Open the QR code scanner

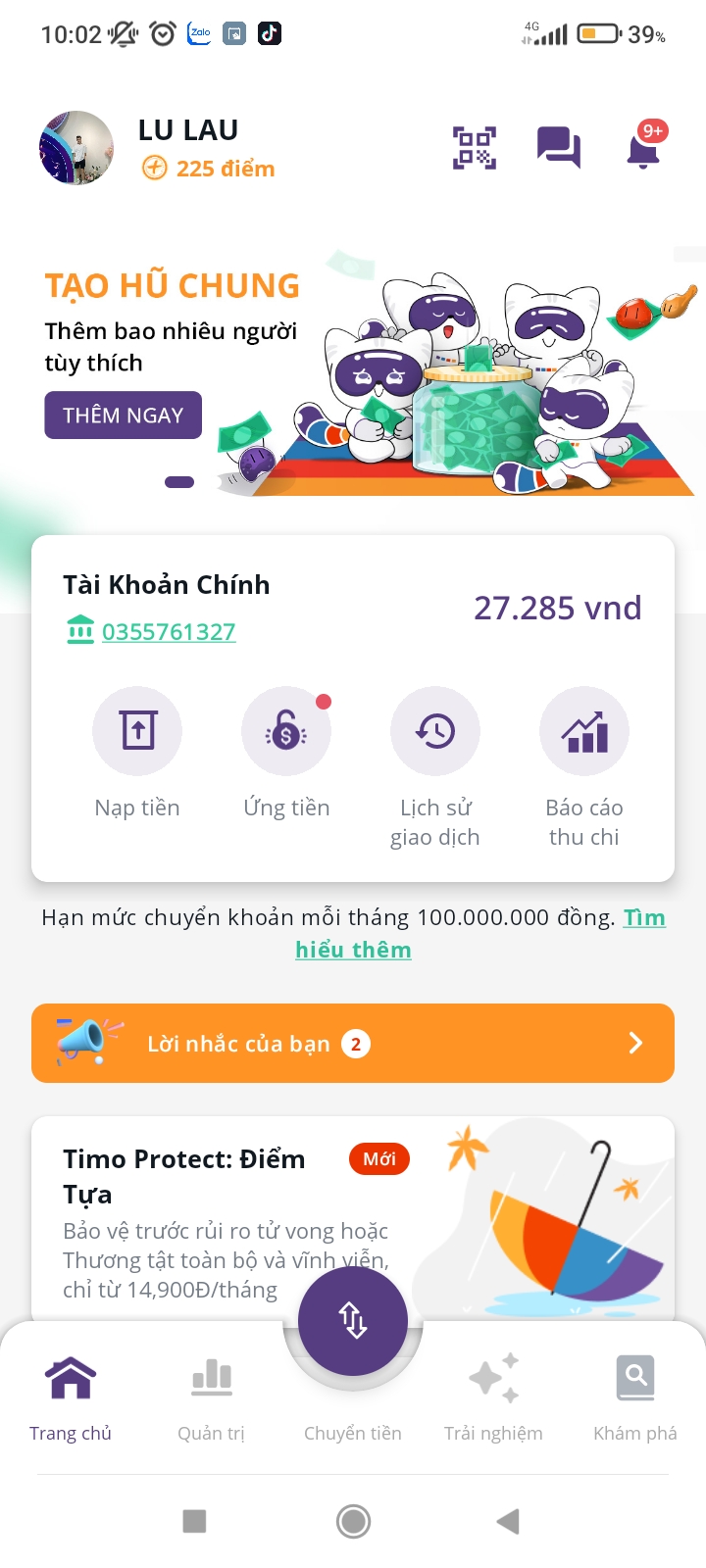(475, 148)
